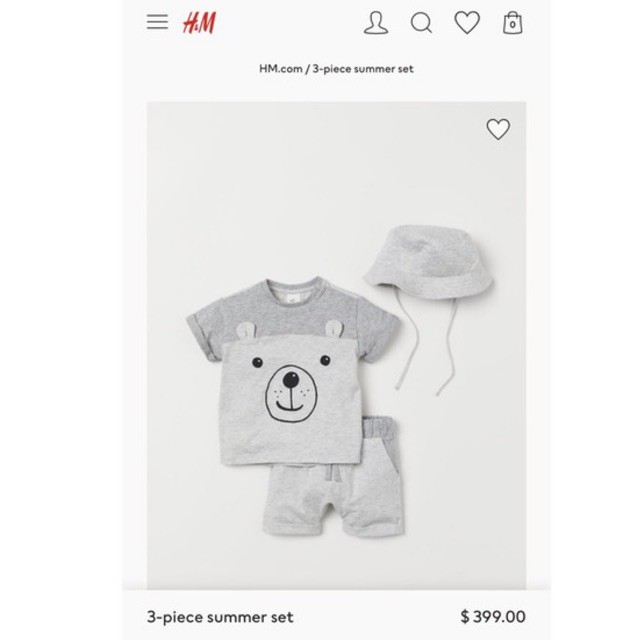
Task: View saved favorites from the header heart
Action: 467,22
